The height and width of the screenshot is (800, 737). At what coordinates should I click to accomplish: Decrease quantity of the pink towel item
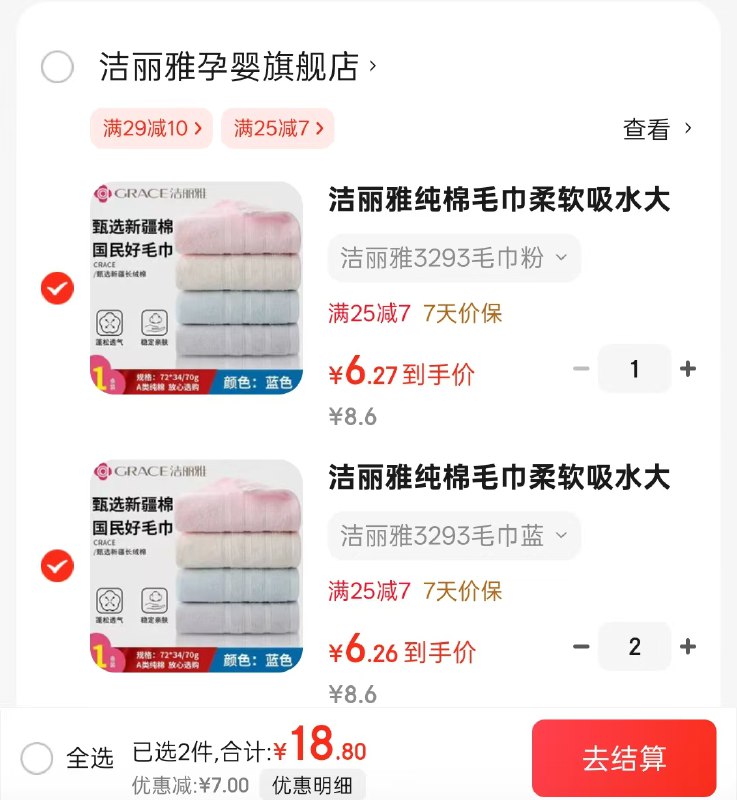pos(581,368)
